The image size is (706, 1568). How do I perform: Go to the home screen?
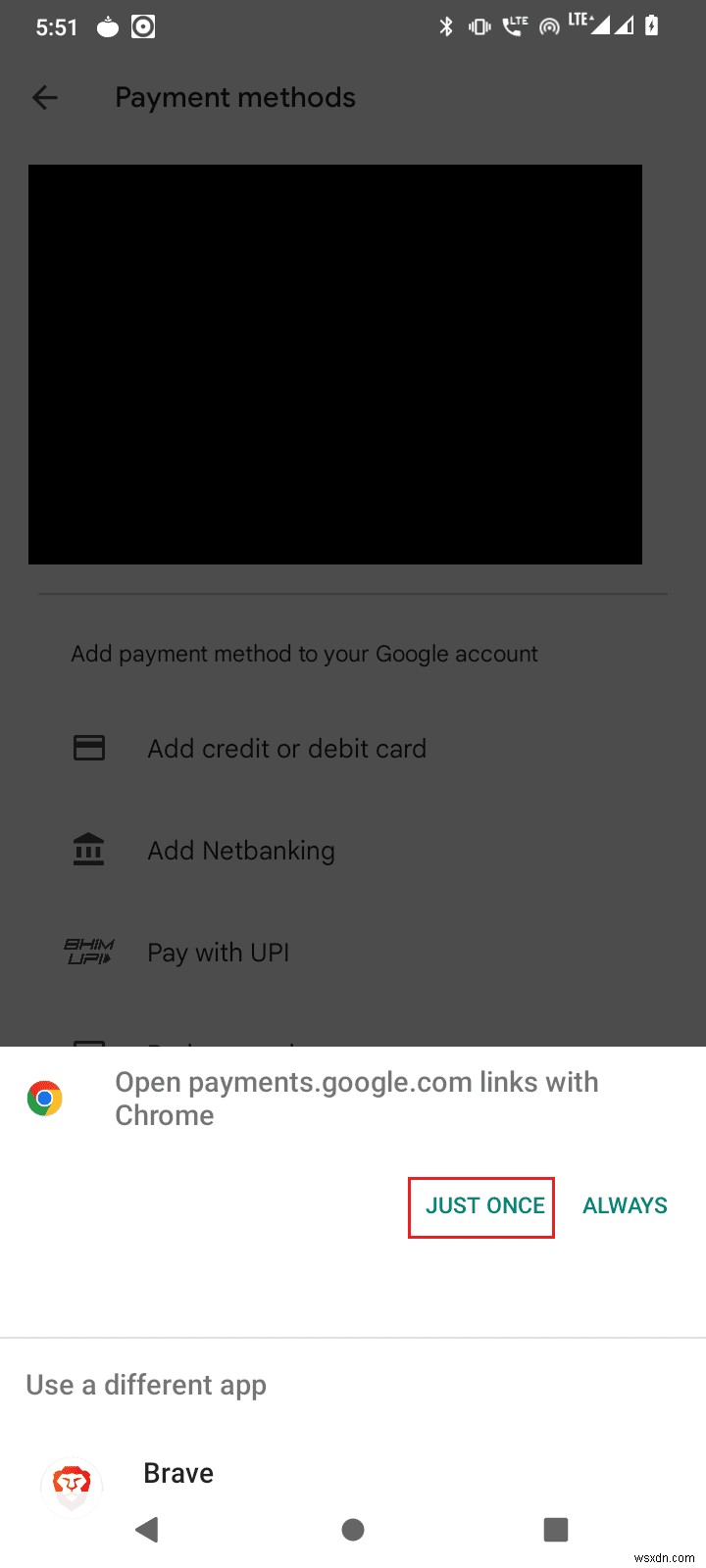point(353,1530)
